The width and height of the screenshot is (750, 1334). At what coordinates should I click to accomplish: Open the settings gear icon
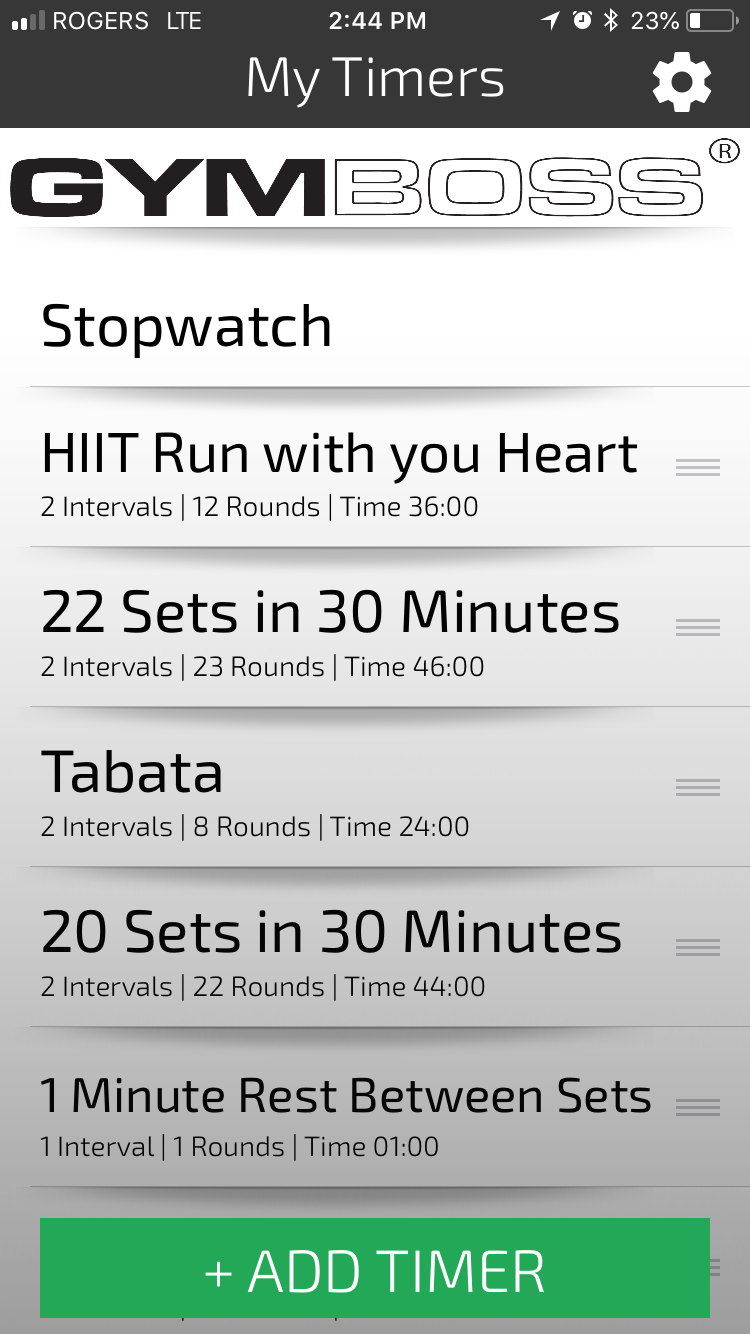click(682, 82)
